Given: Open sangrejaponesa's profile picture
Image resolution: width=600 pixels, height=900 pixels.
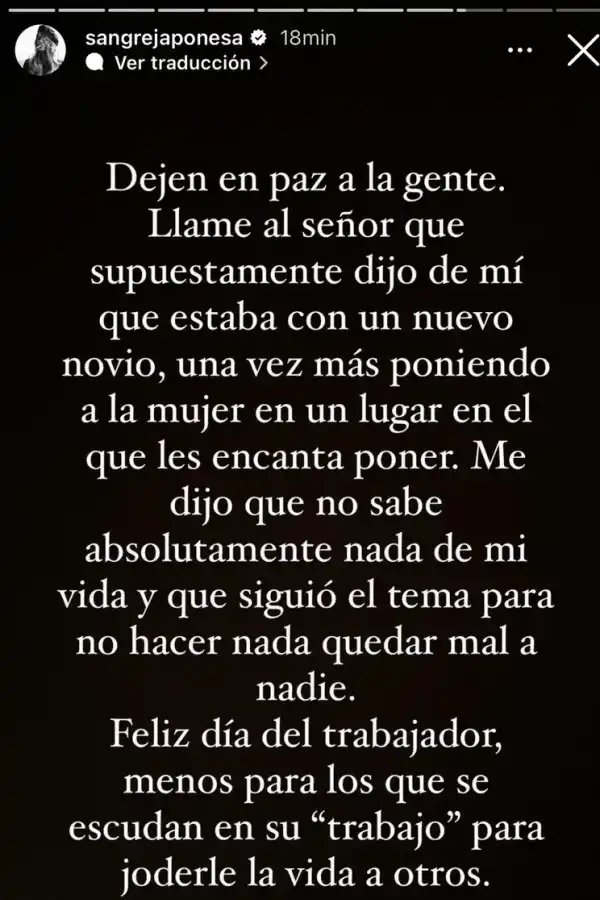Looking at the screenshot, I should [40, 50].
